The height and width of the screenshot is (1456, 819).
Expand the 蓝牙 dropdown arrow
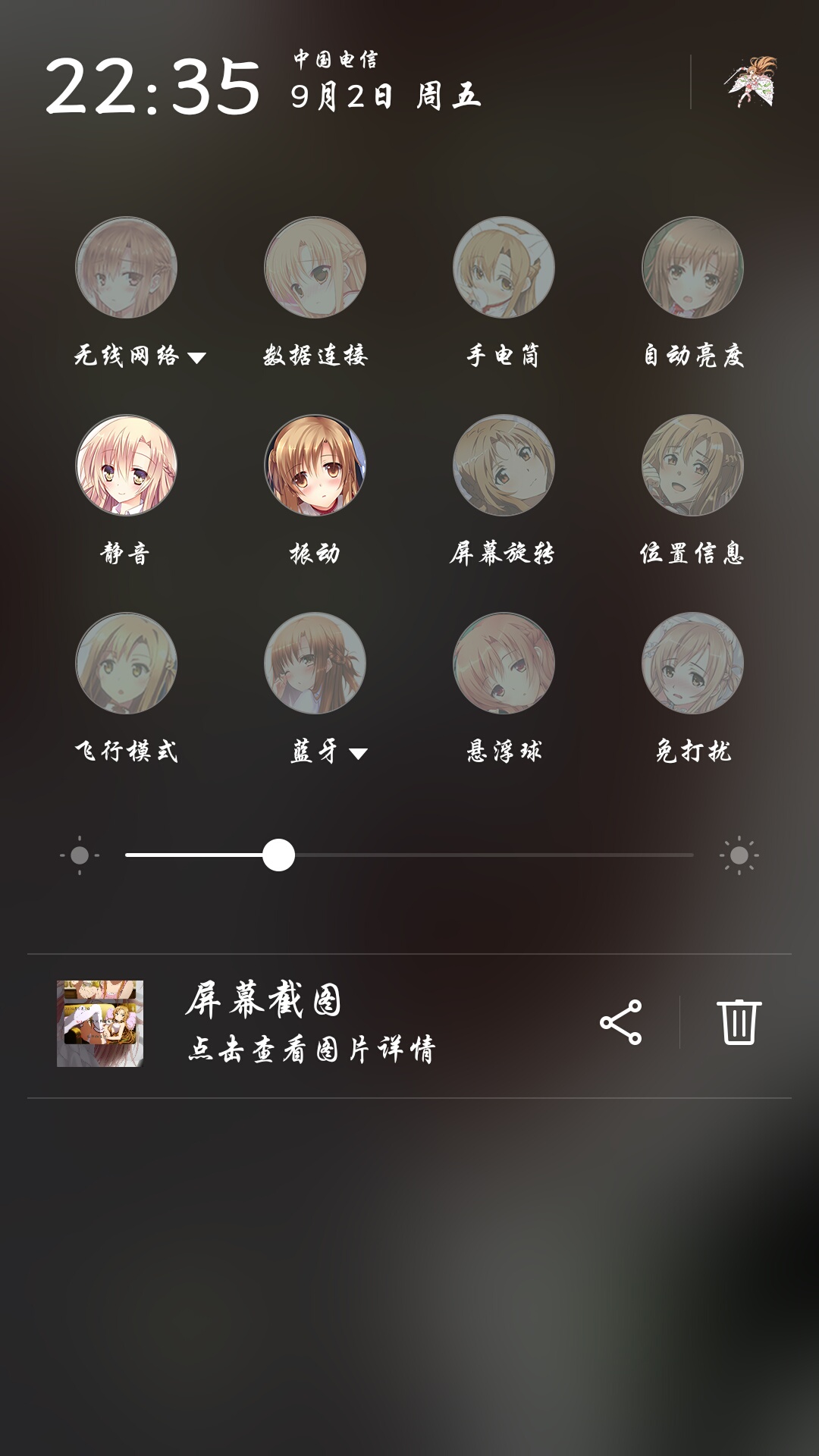pos(358,754)
